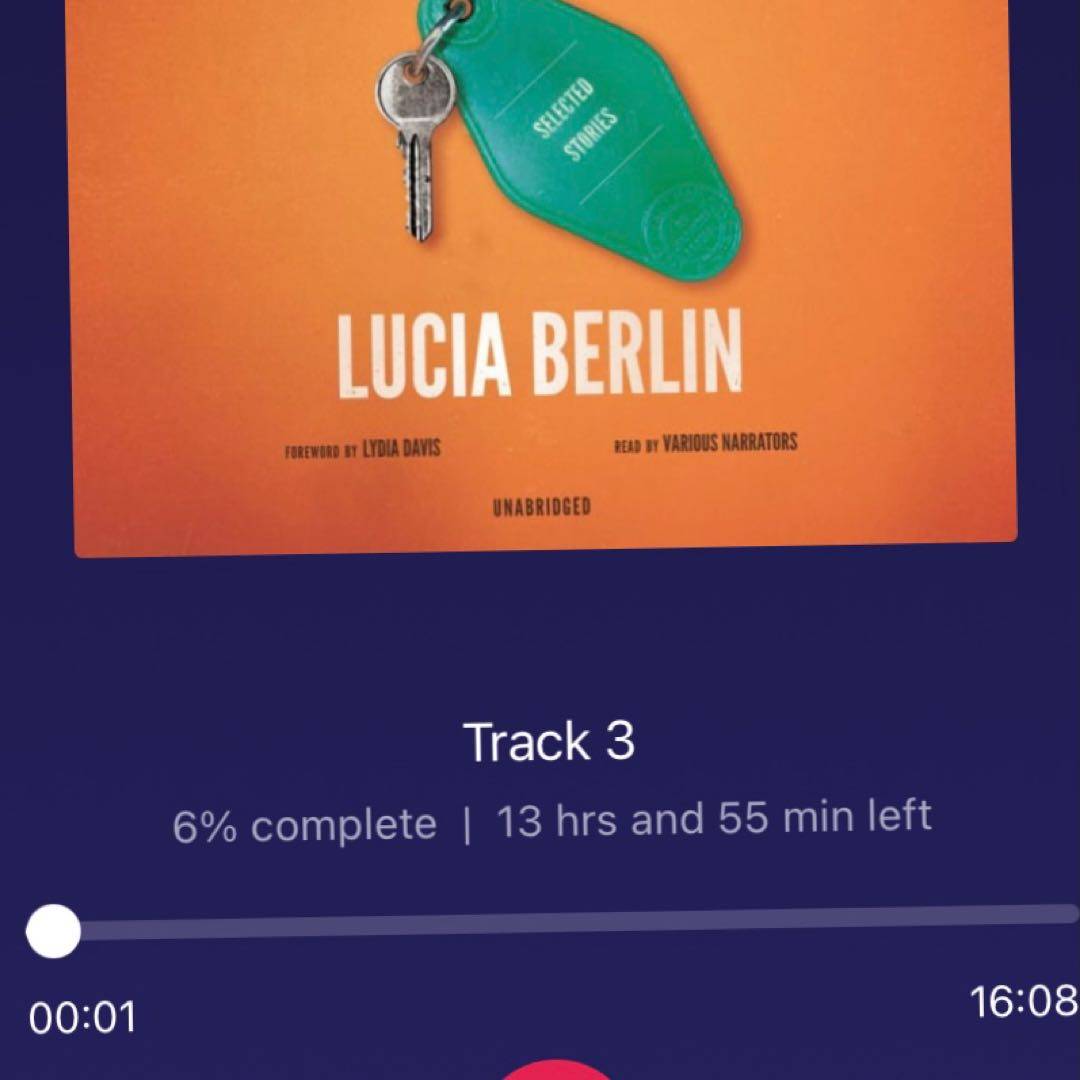Tap the track progress slider bar
The image size is (1080, 1080).
coord(560,922)
